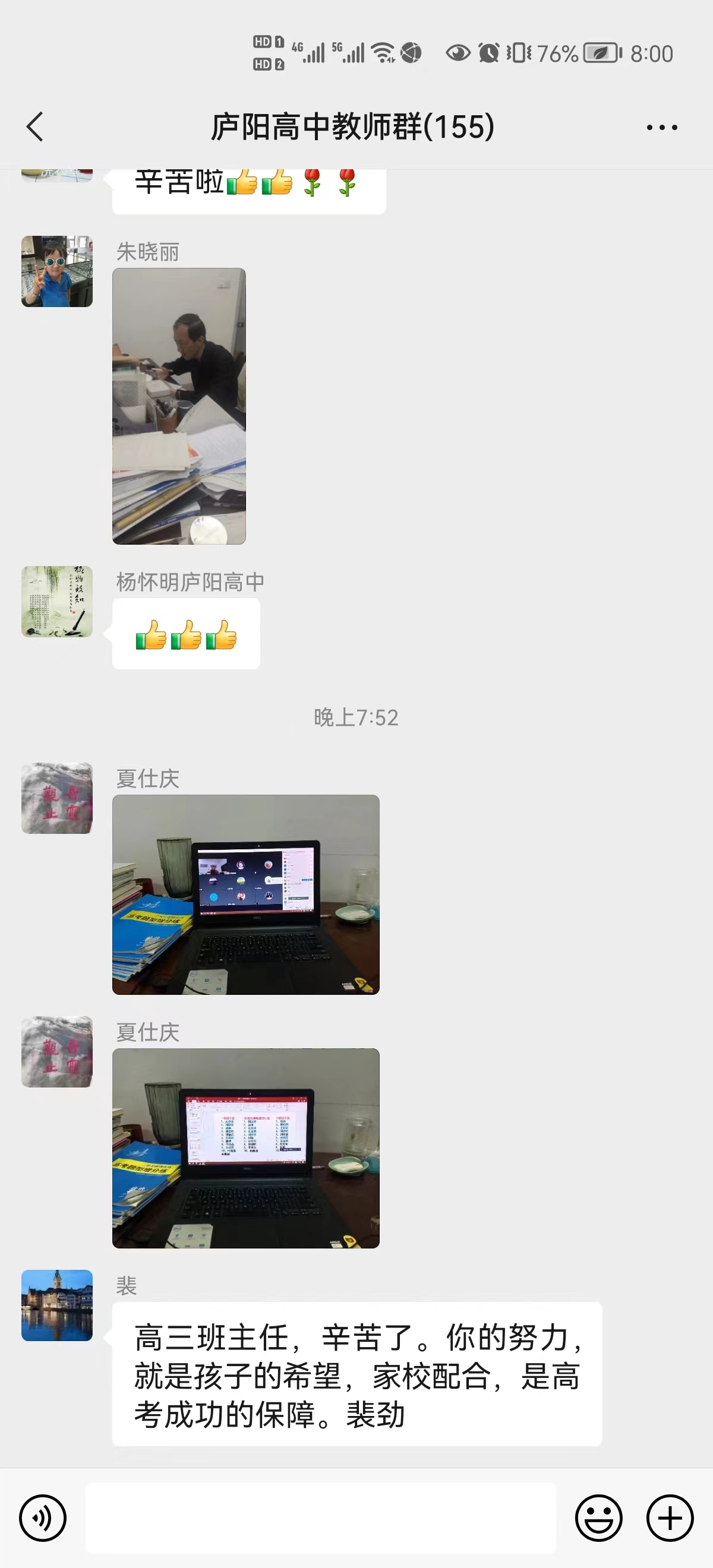The image size is (713, 1568).
Task: Open 杨怀明庐阳高中's profile avatar
Action: point(57,602)
